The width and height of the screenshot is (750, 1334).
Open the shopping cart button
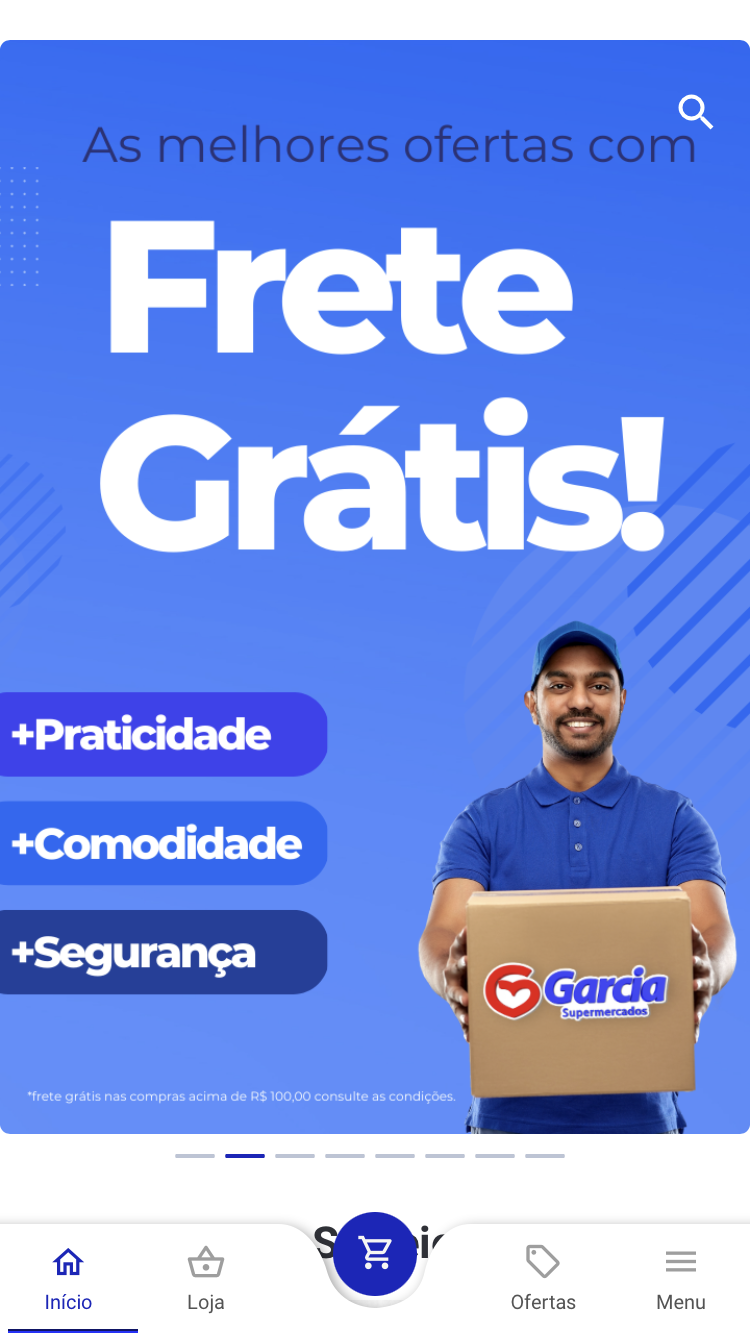tap(375, 1253)
